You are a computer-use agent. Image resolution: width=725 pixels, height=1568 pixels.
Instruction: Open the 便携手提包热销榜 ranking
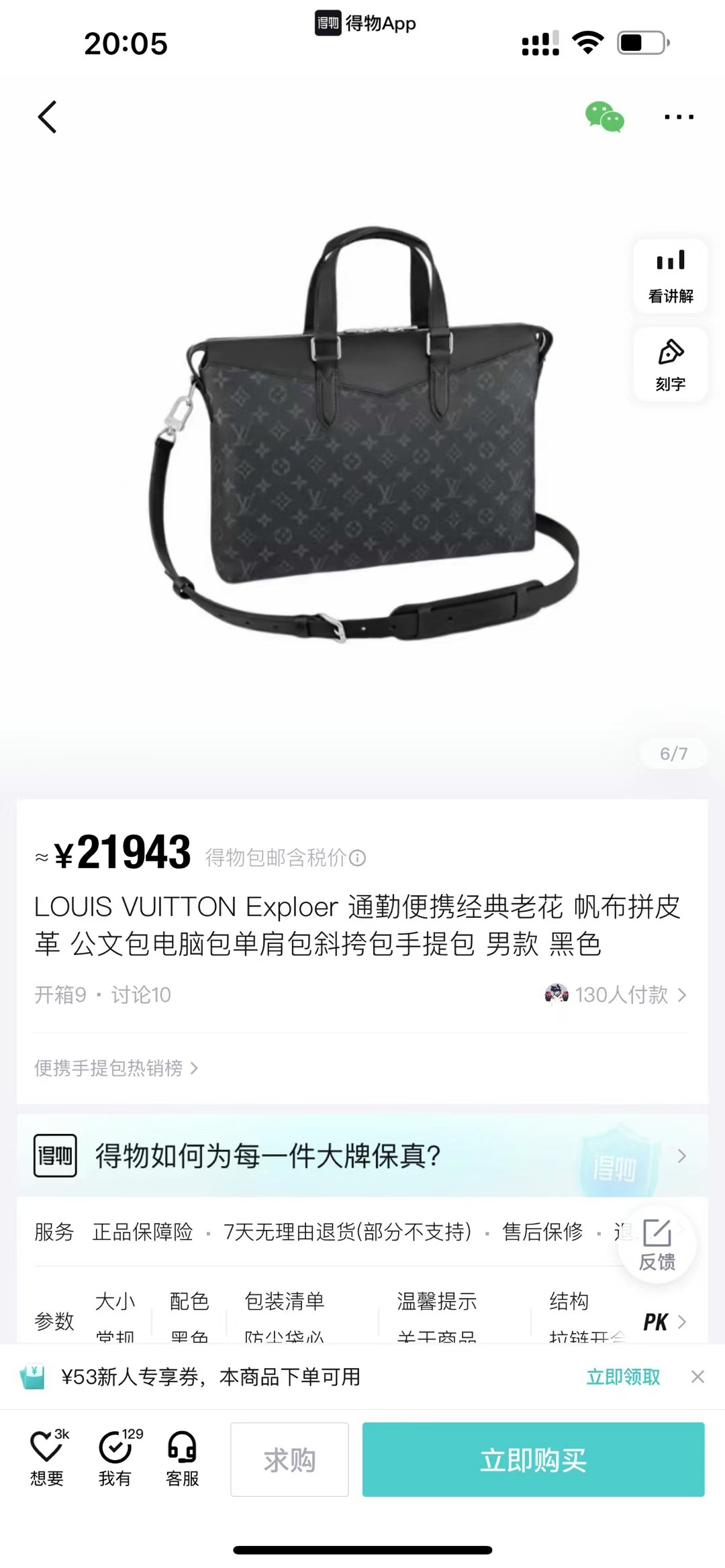[x=115, y=1067]
